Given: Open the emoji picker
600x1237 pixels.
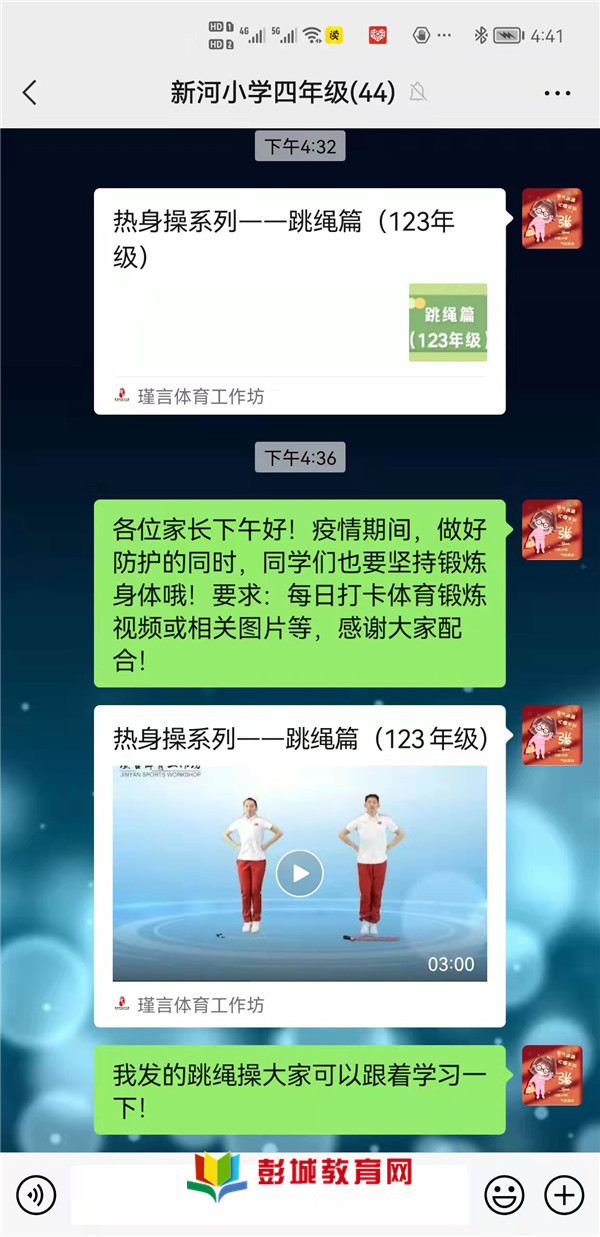Looking at the screenshot, I should [504, 1194].
